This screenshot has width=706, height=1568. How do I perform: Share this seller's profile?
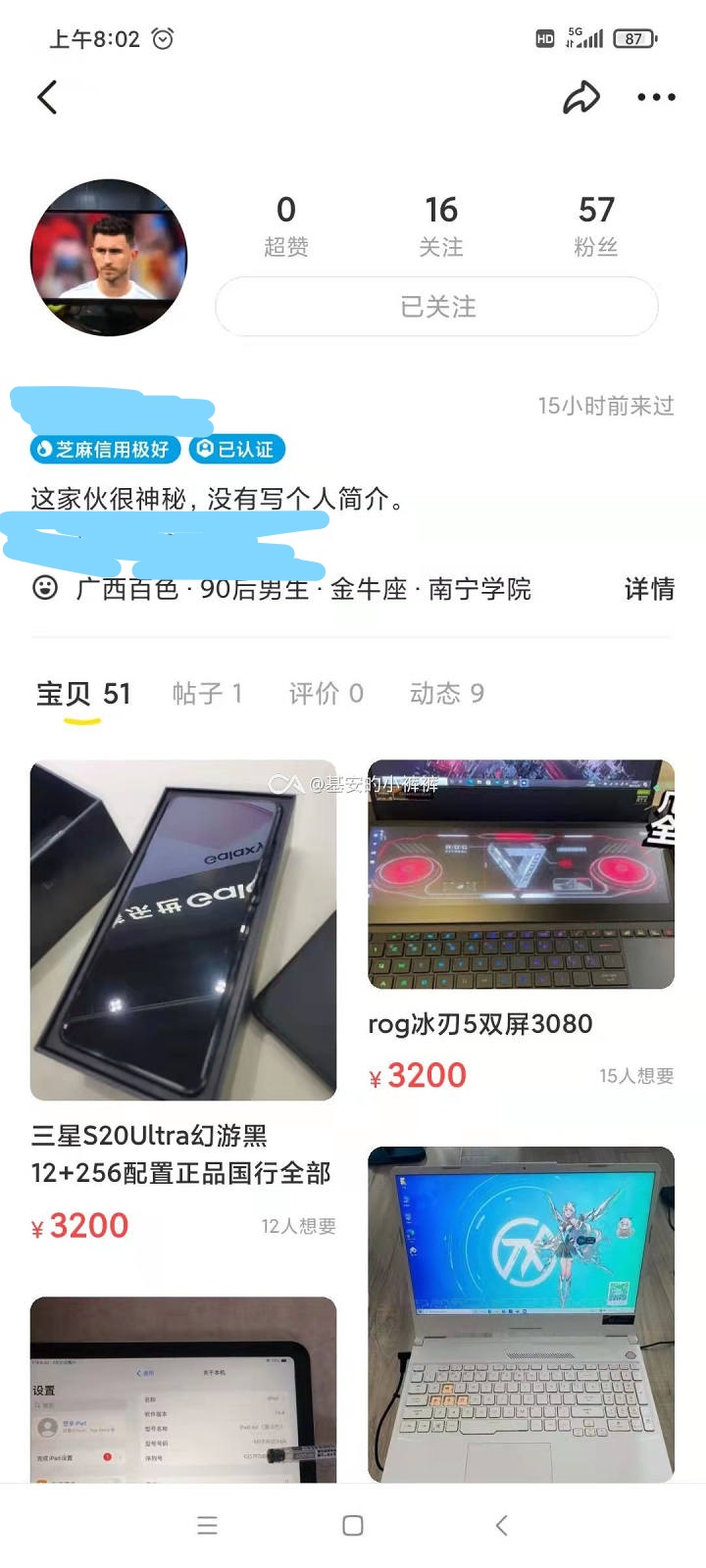tap(580, 97)
